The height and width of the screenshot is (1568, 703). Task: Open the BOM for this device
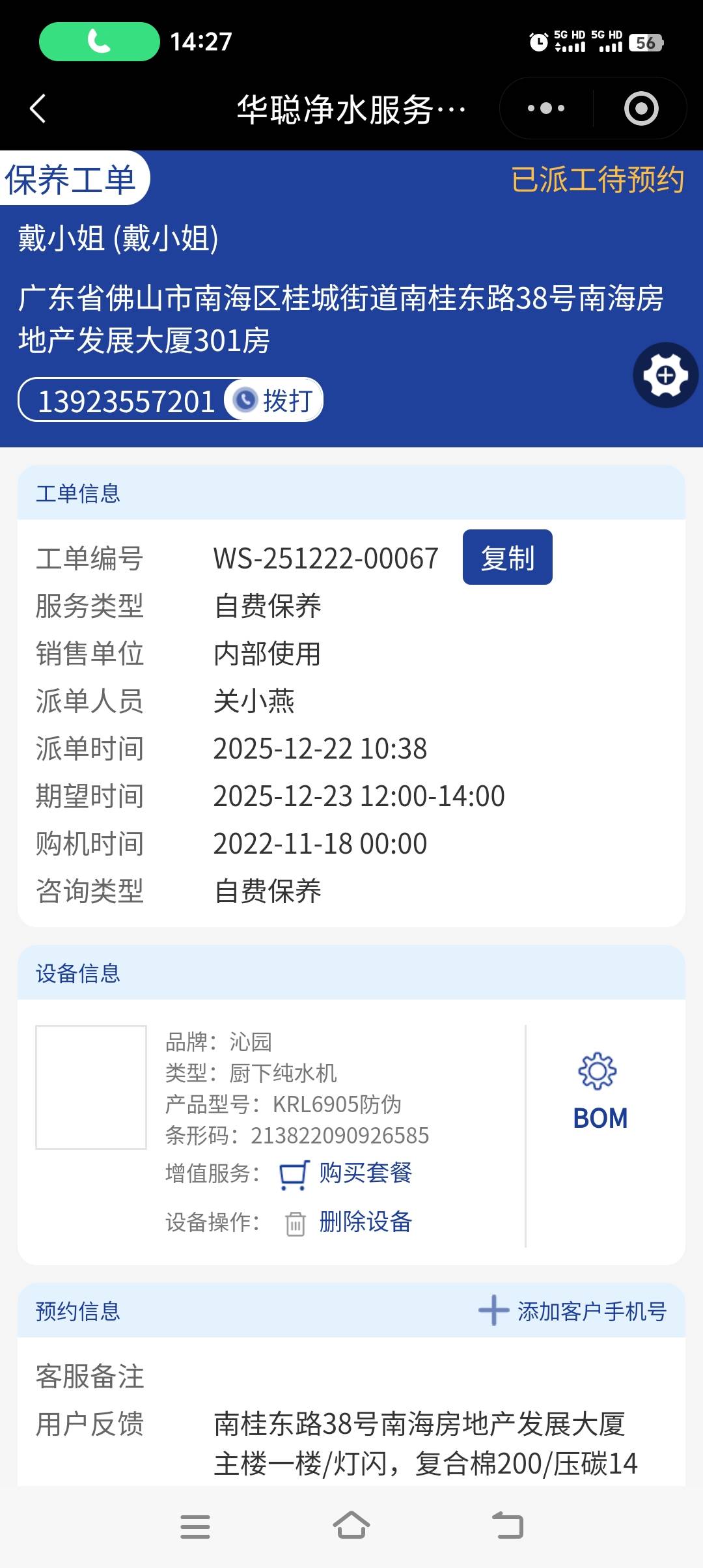pos(600,1091)
